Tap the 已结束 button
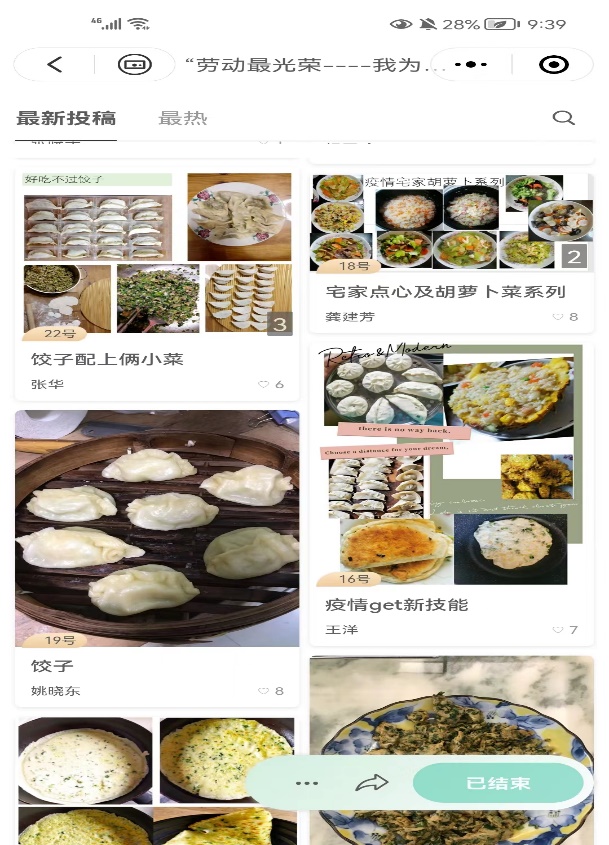The height and width of the screenshot is (845, 609). pos(498,783)
